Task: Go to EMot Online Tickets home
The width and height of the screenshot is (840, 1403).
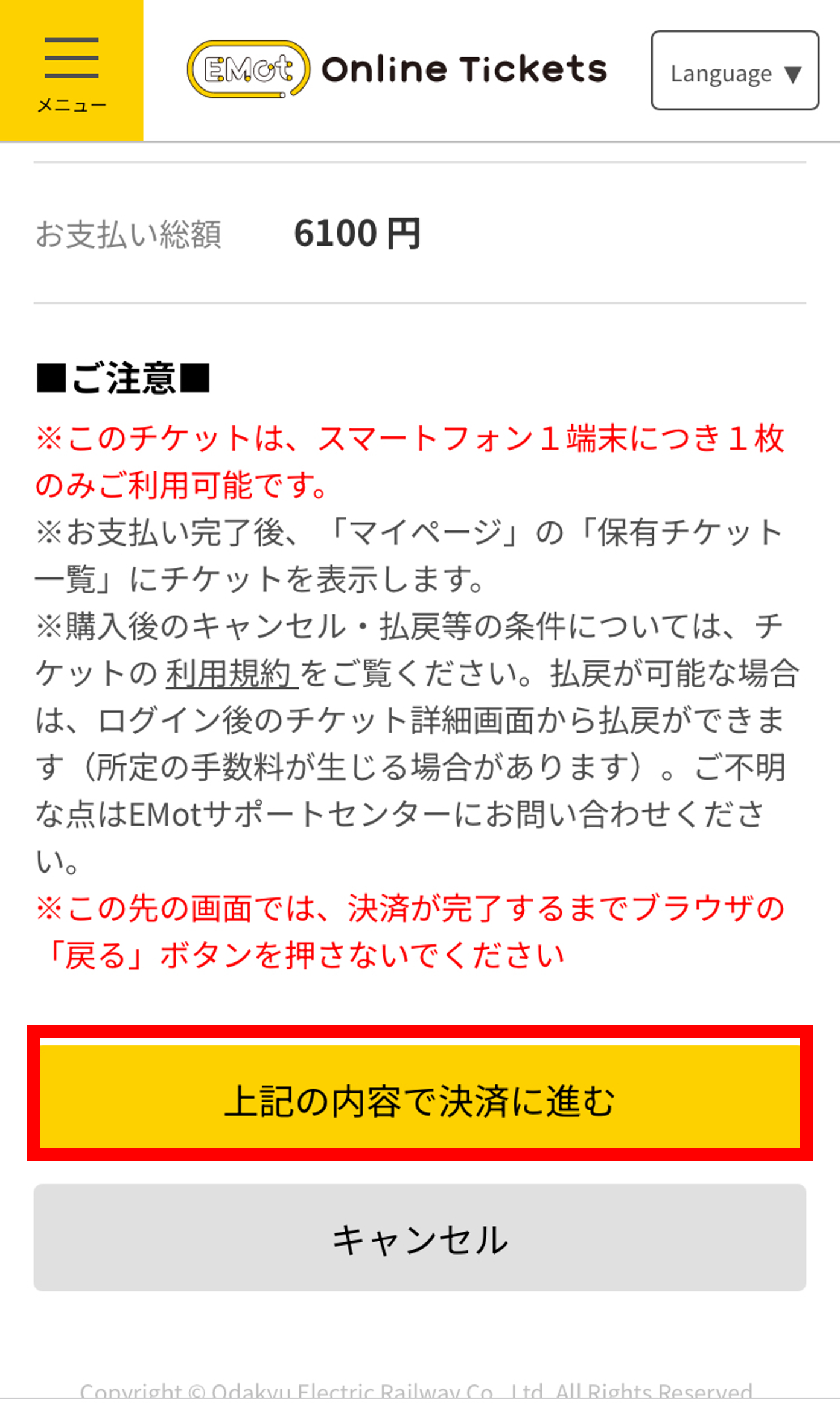Action: click(x=397, y=69)
